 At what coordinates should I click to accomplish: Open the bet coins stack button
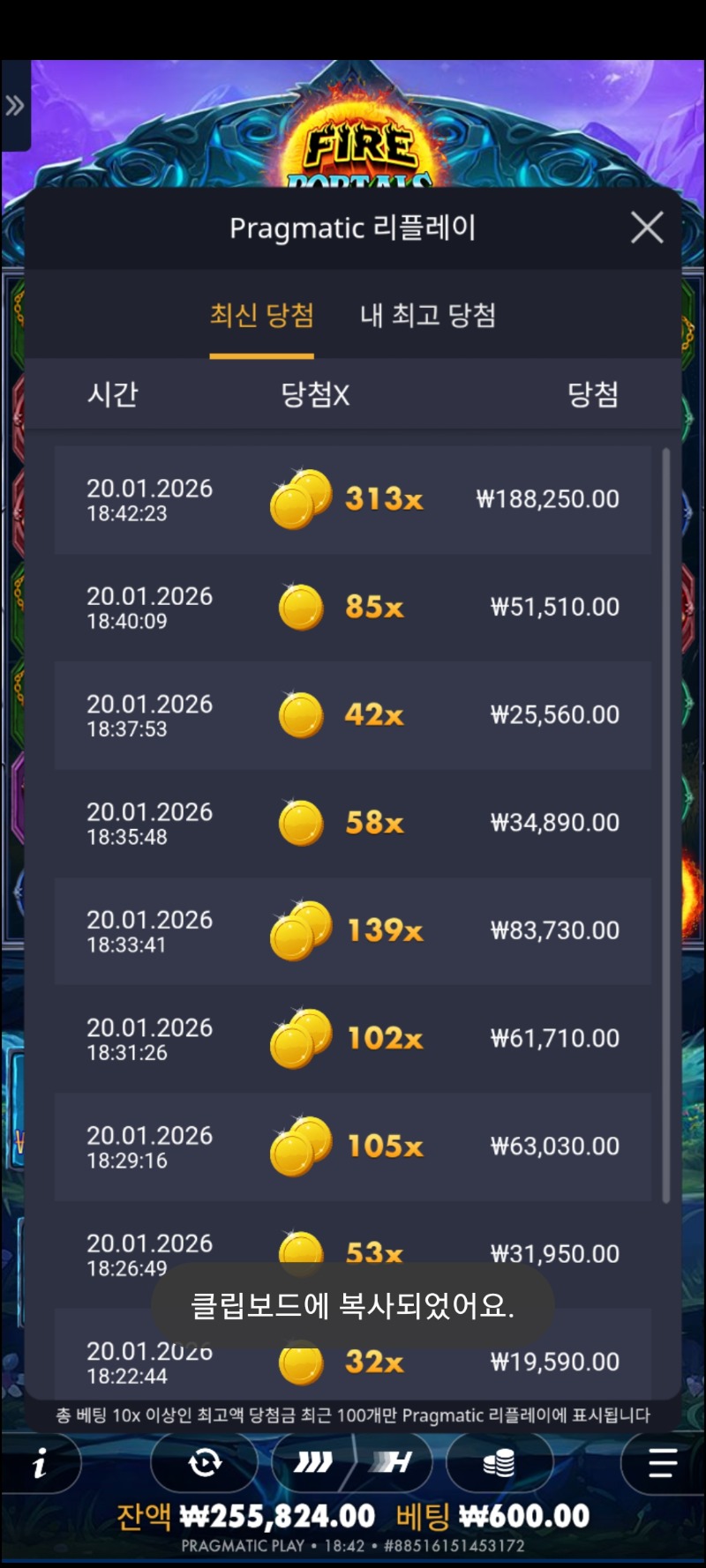[x=499, y=1463]
